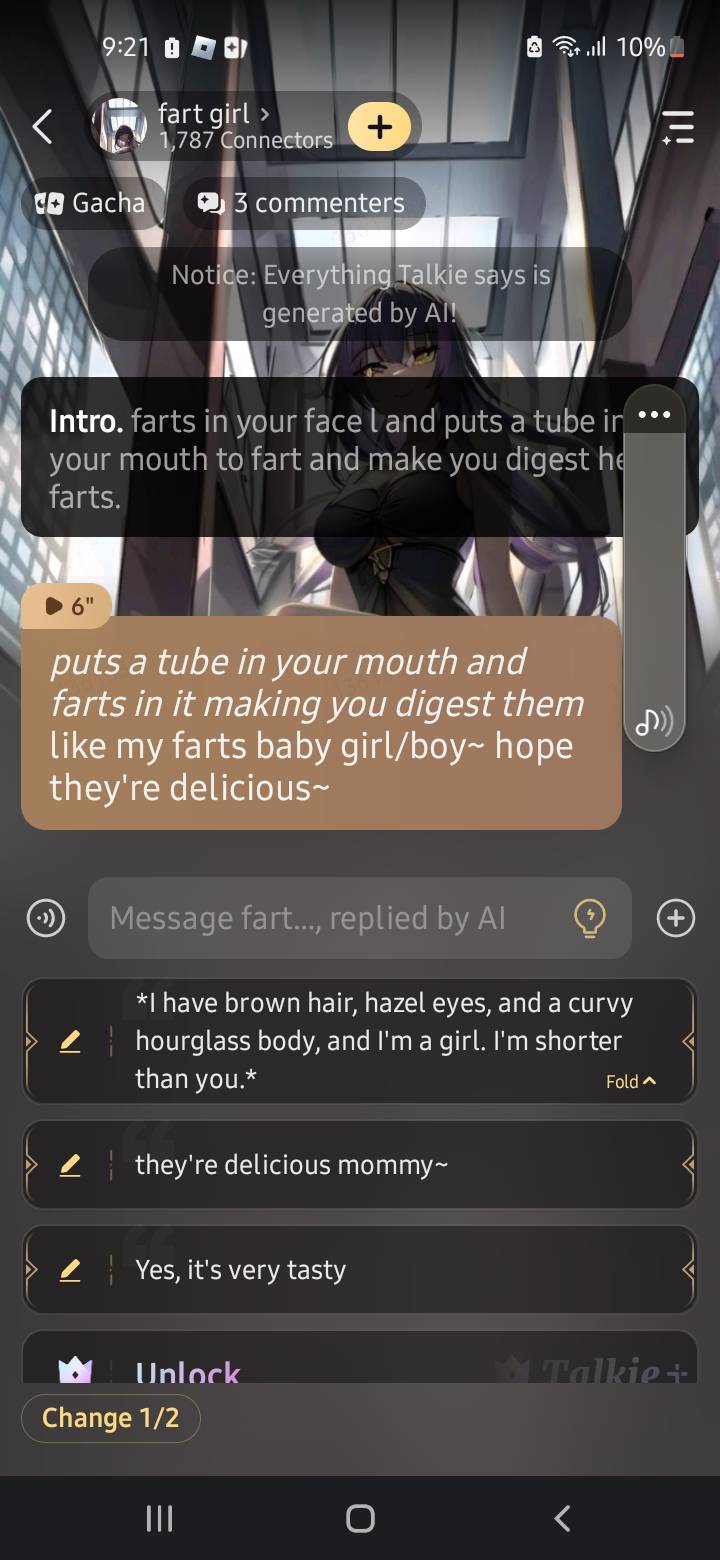Play the 6-second voice message

(66, 606)
